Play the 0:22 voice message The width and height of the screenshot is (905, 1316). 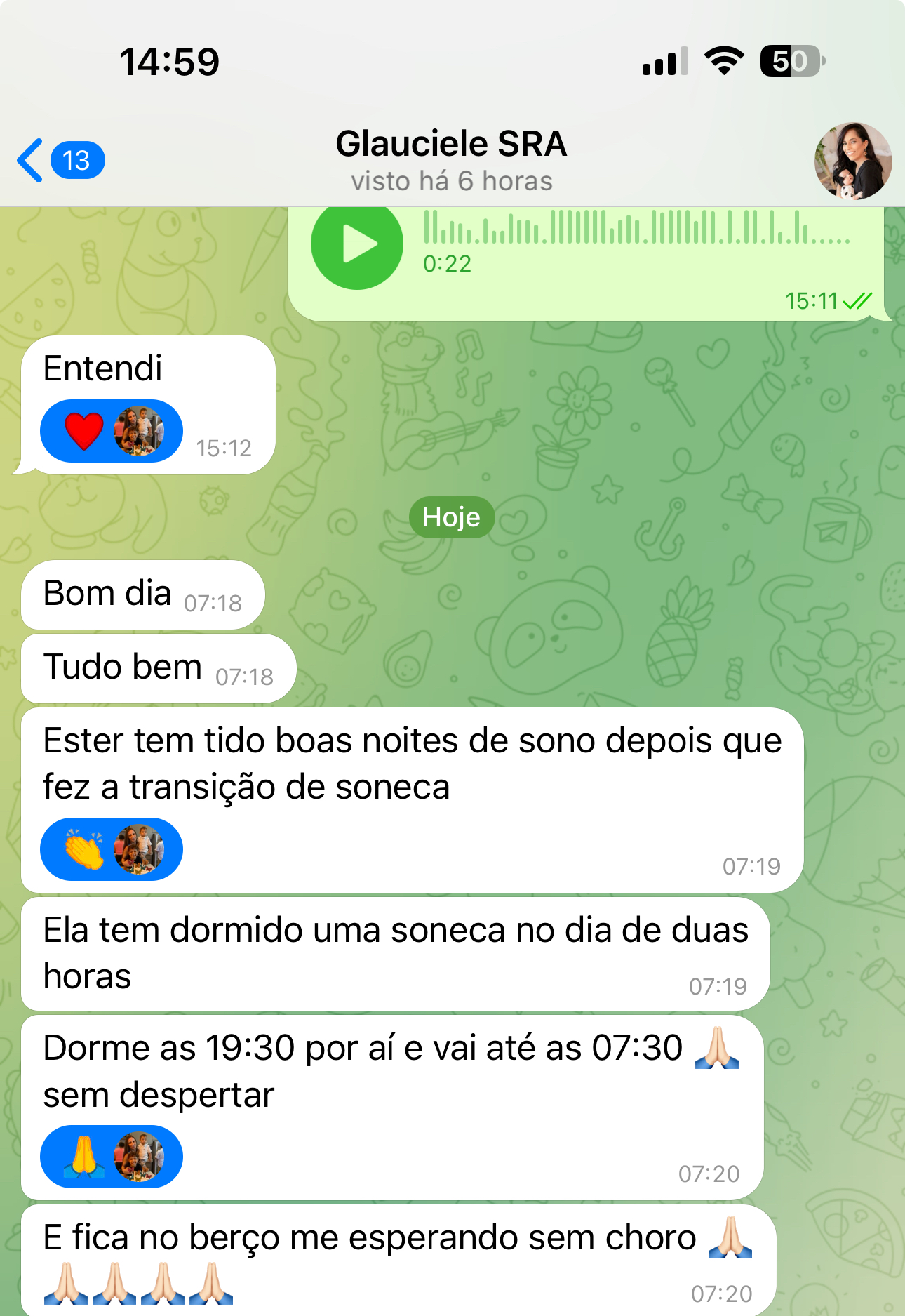pyautogui.click(x=357, y=244)
